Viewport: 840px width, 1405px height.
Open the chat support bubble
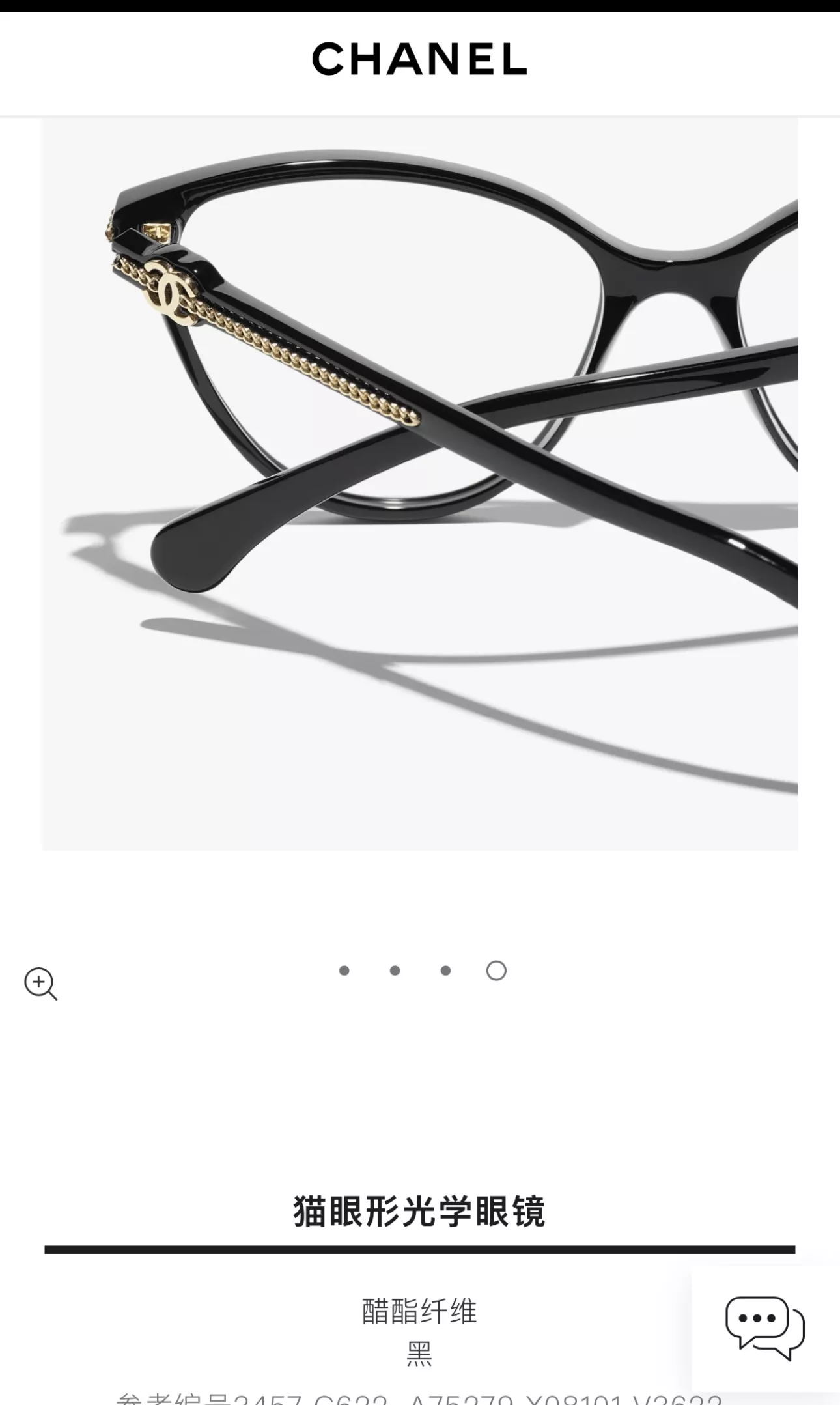coord(765,1327)
